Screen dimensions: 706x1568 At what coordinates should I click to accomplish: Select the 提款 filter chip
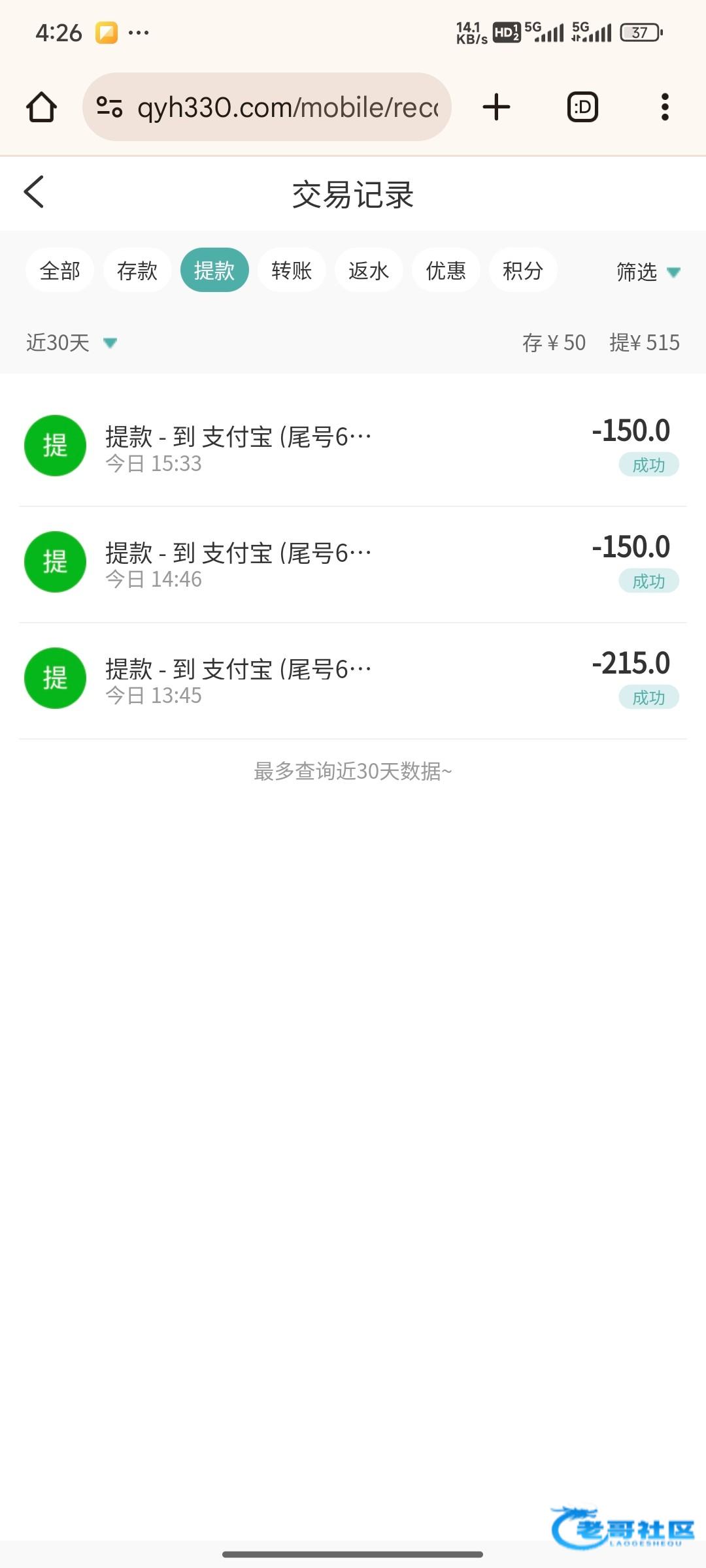point(214,270)
